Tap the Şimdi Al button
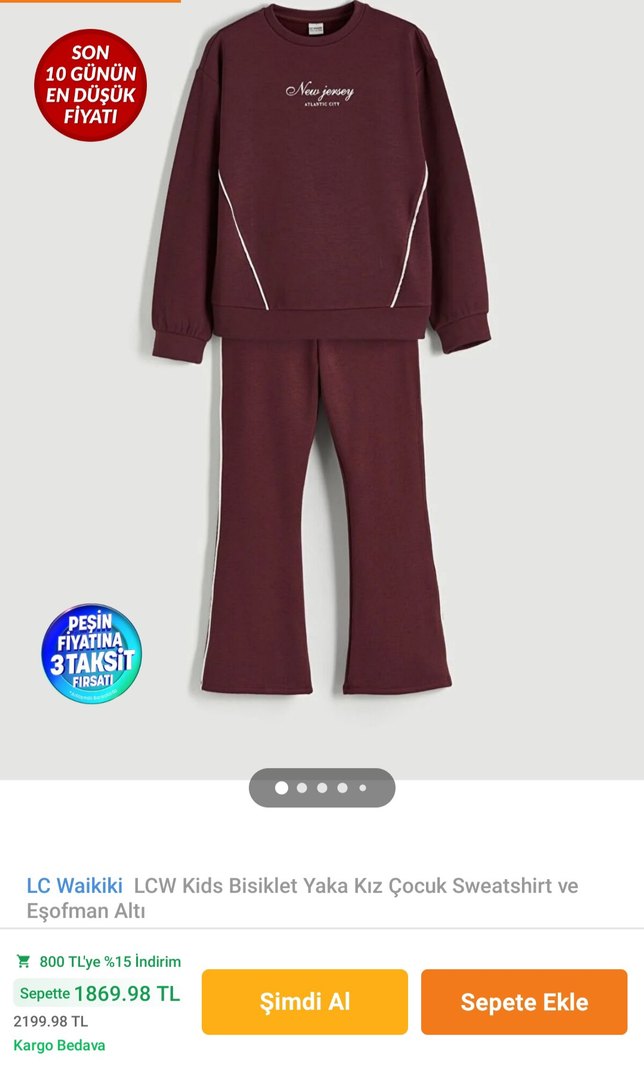The width and height of the screenshot is (644, 1065). pyautogui.click(x=304, y=1001)
